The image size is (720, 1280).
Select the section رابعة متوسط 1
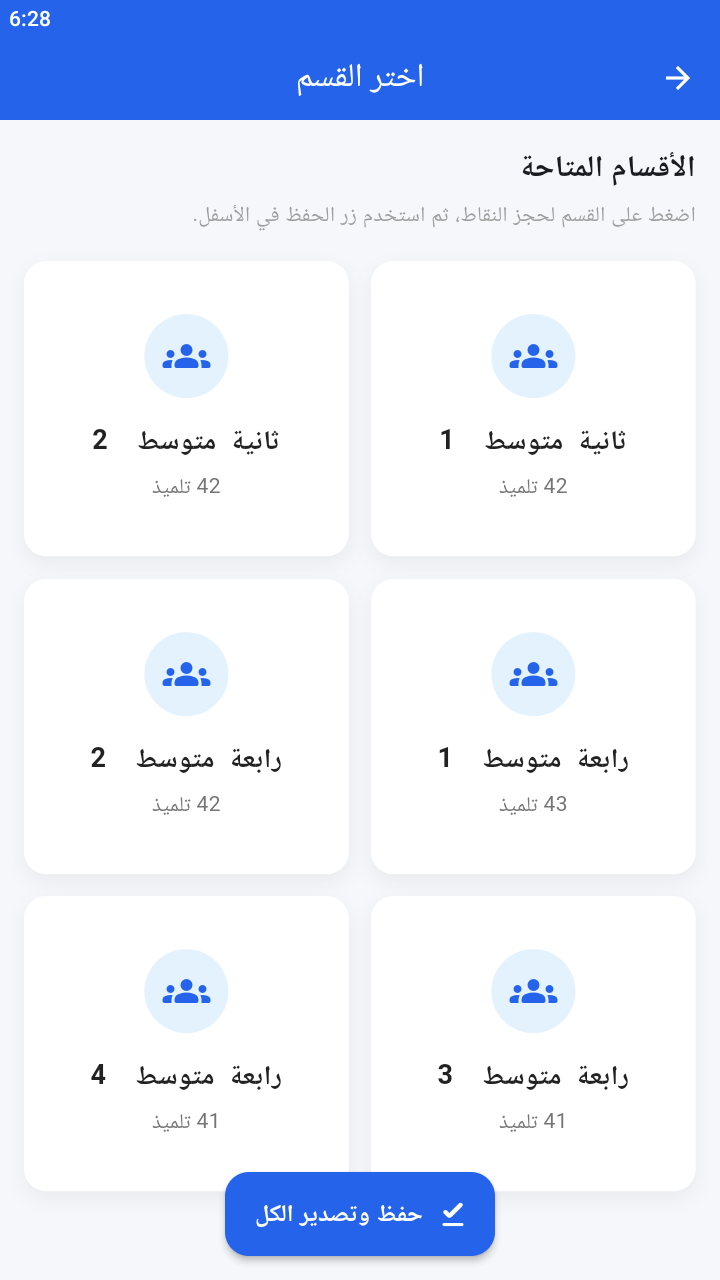click(533, 726)
